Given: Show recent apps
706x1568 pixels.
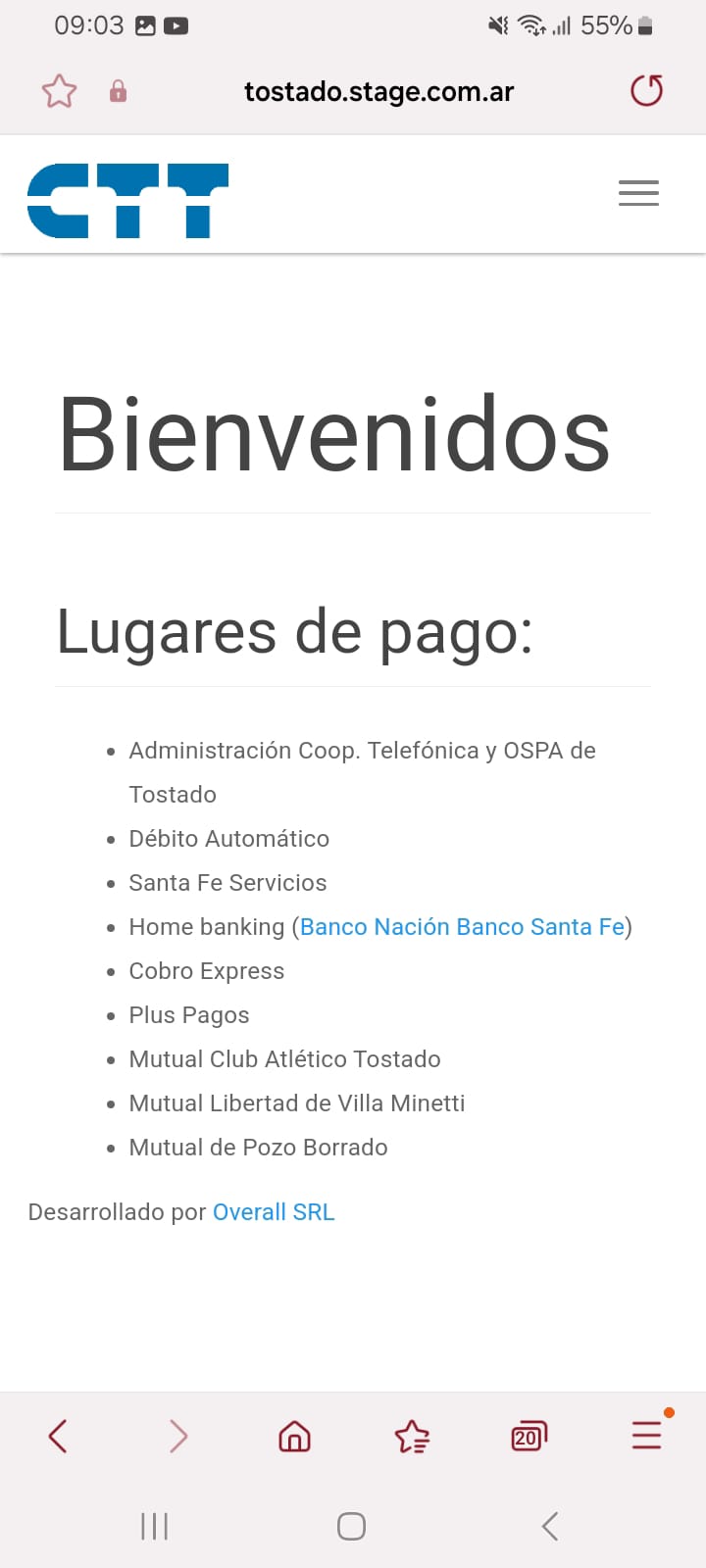Looking at the screenshot, I should [x=154, y=1526].
